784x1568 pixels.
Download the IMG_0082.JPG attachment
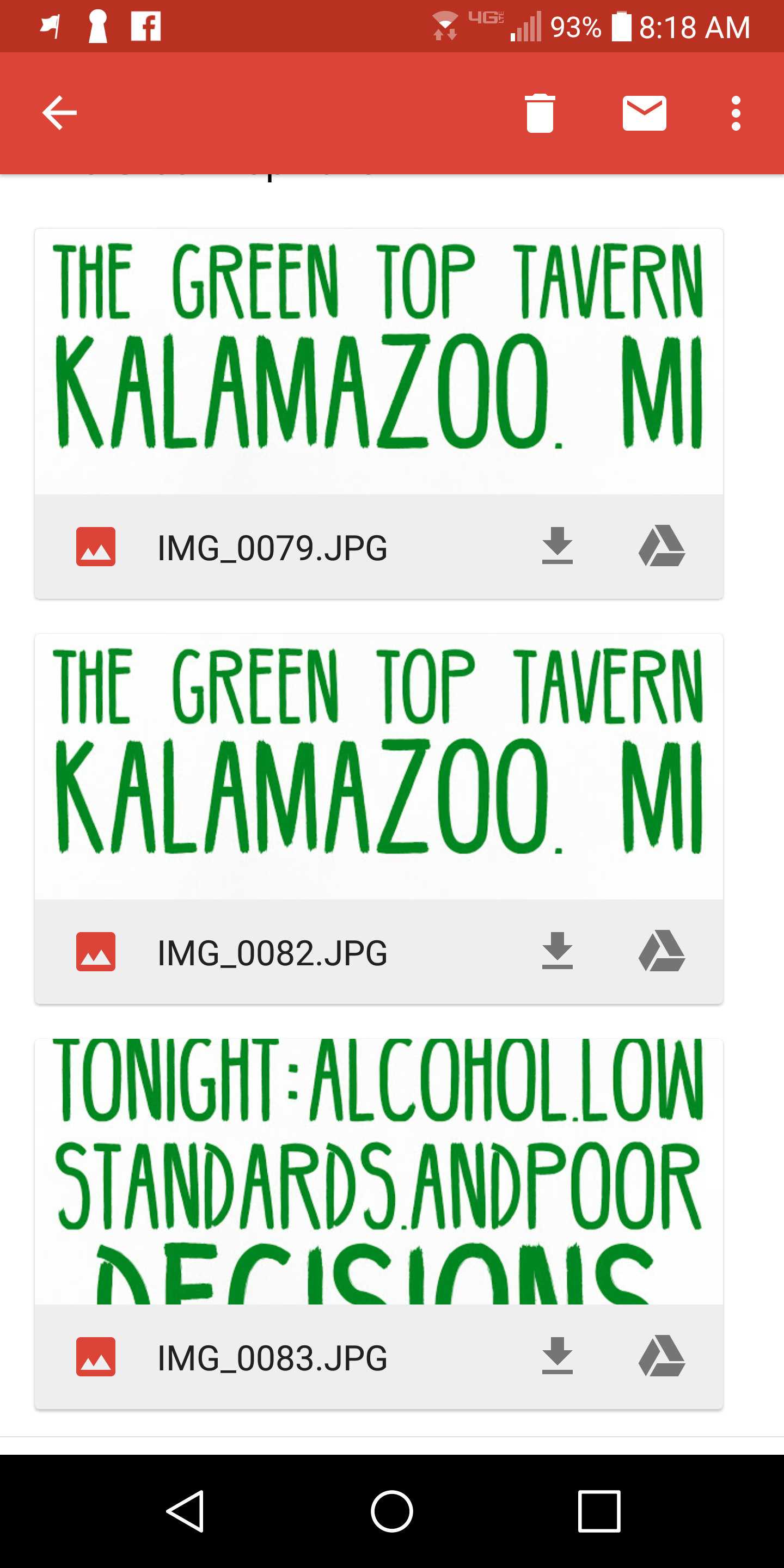pyautogui.click(x=557, y=951)
